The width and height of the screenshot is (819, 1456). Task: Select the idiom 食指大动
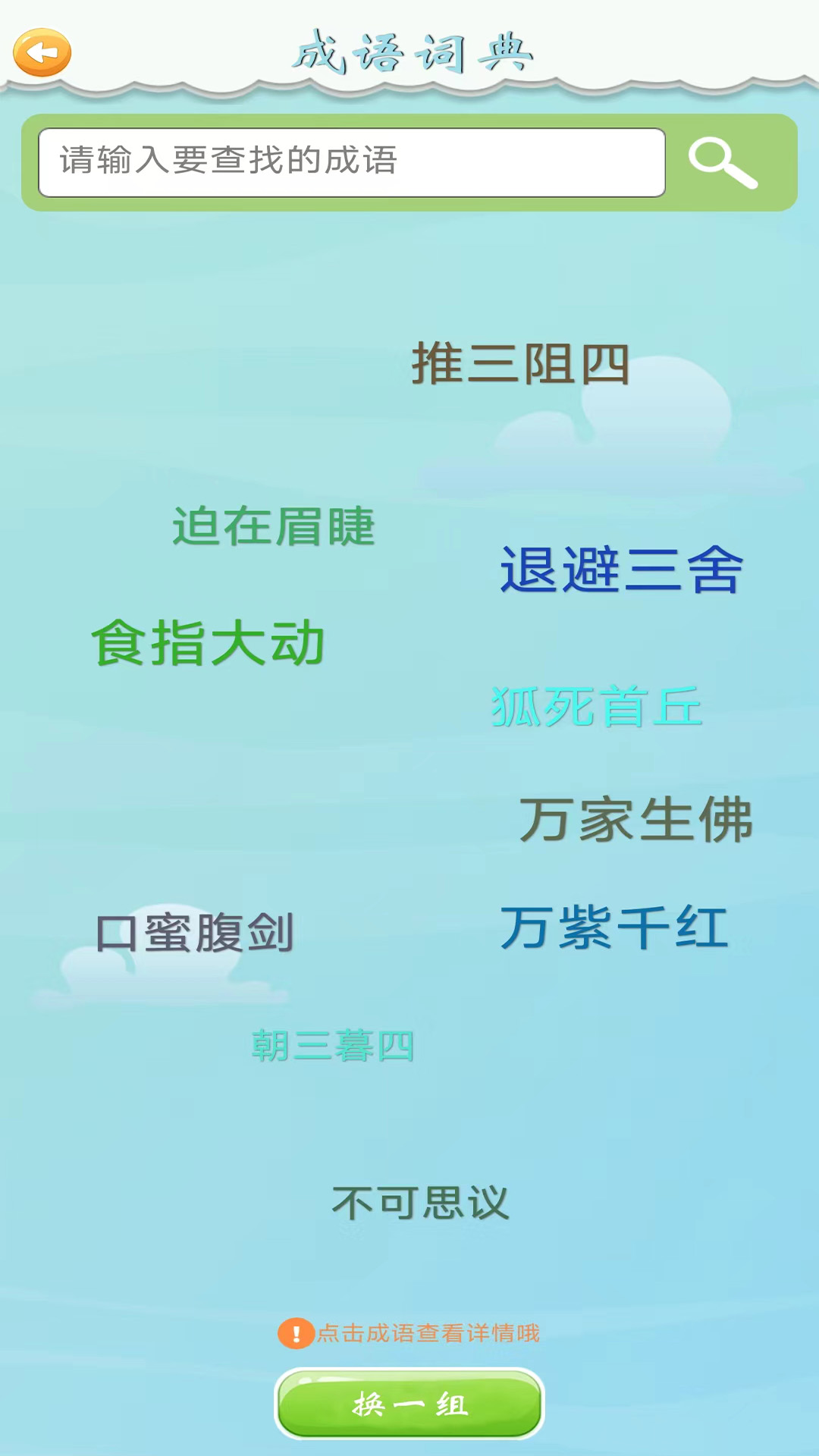[x=209, y=643]
